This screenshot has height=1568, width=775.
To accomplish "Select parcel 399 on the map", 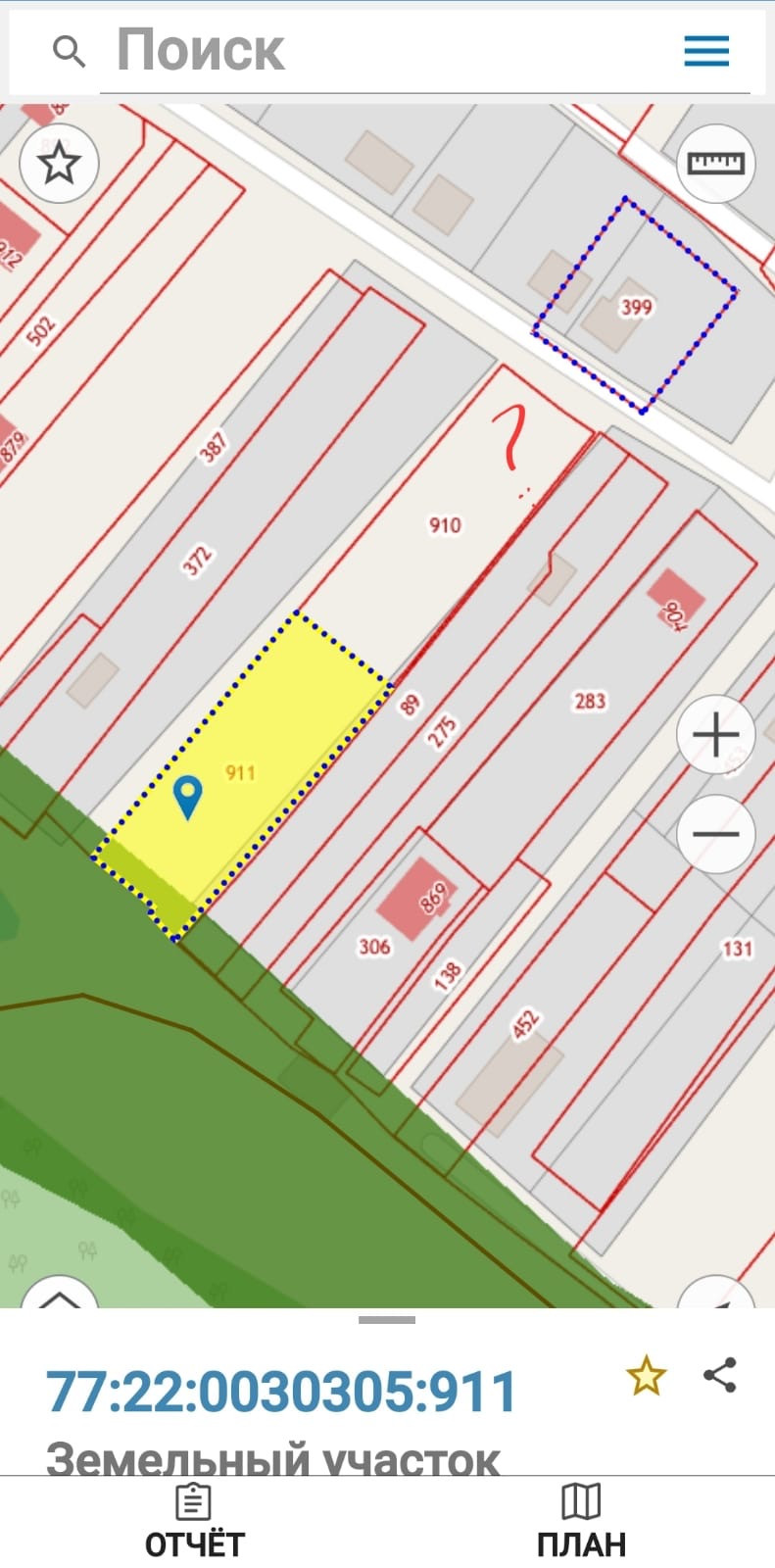I will (x=636, y=308).
